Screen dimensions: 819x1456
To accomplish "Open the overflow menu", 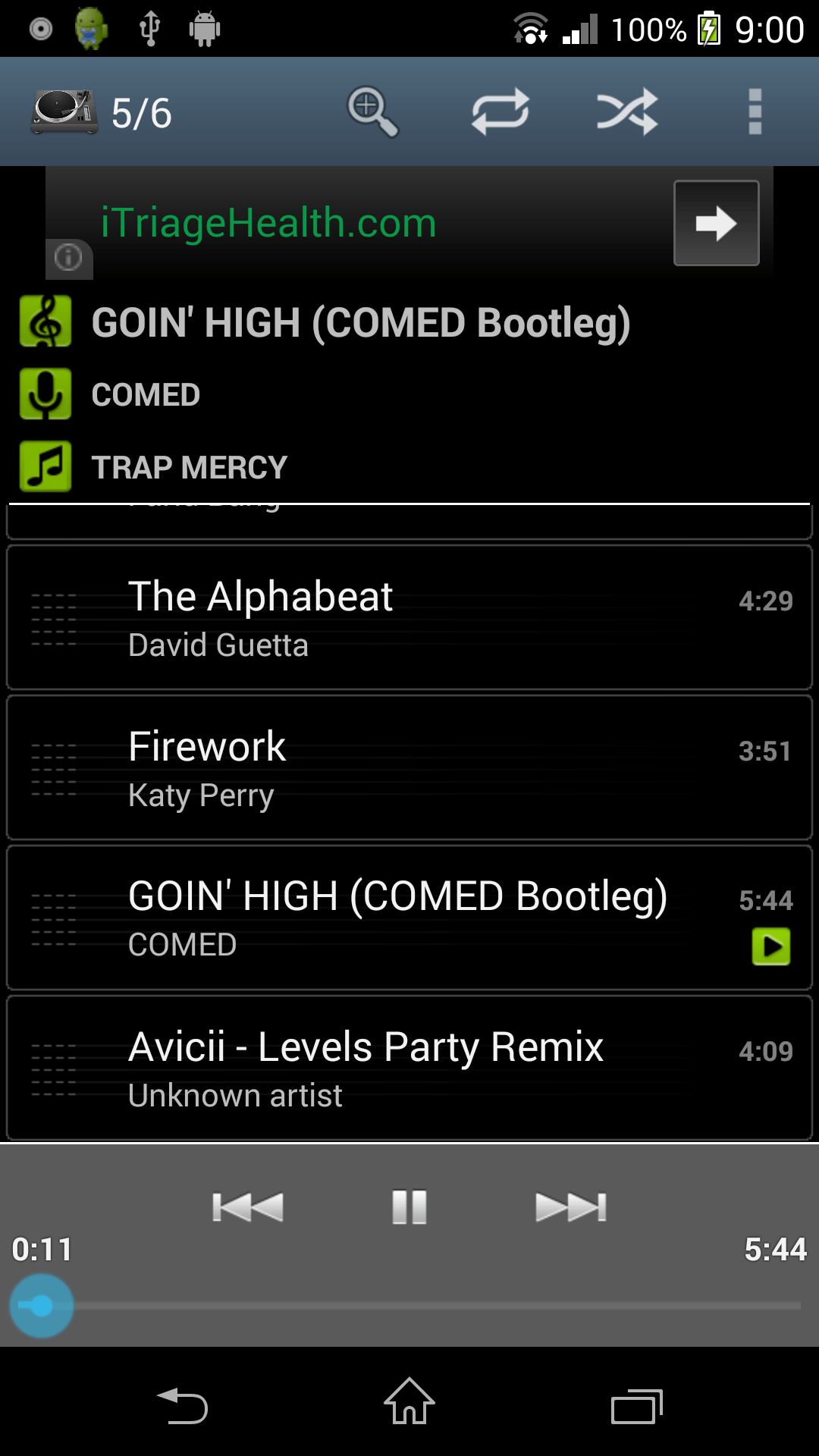I will 755,112.
